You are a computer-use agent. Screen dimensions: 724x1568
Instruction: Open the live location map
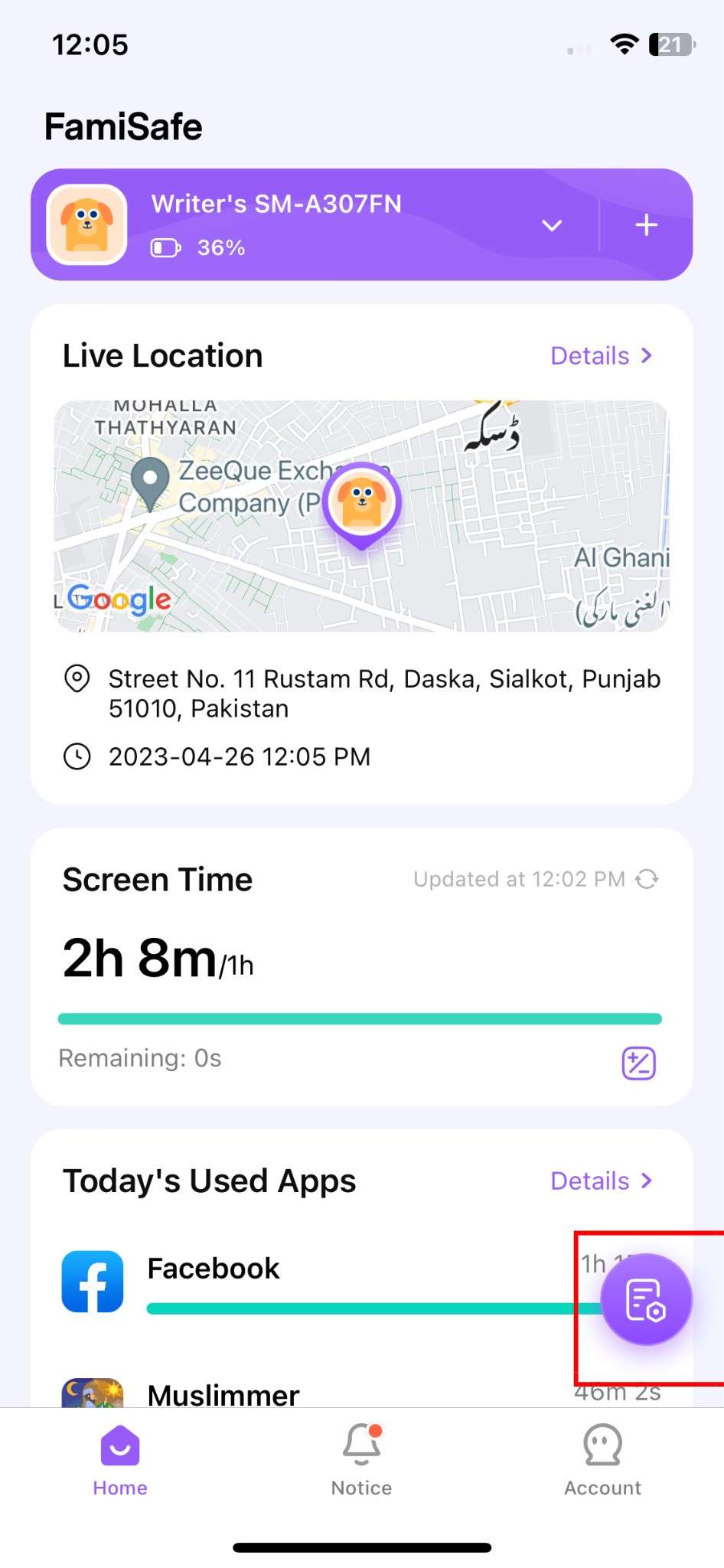click(361, 516)
